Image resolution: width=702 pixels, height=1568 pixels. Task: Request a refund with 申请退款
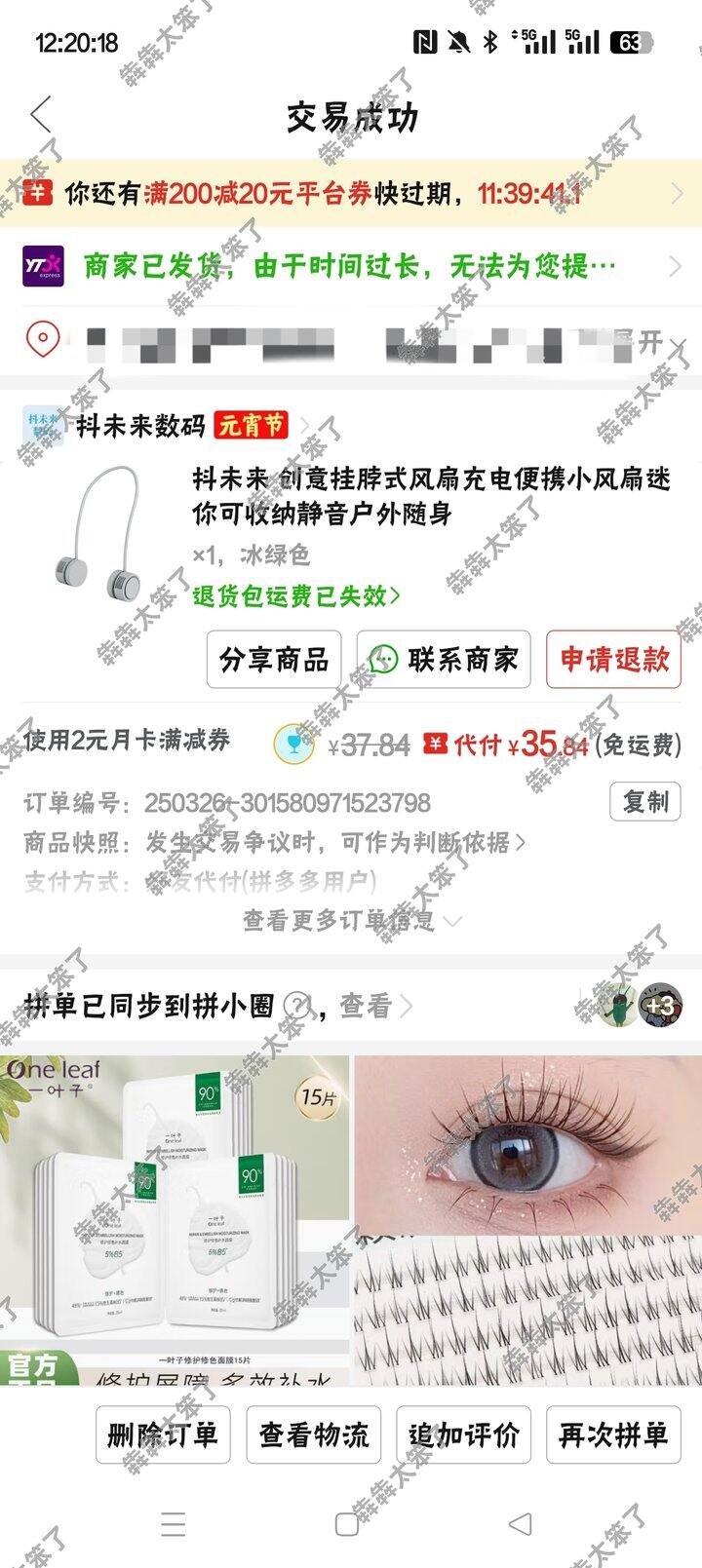[613, 660]
